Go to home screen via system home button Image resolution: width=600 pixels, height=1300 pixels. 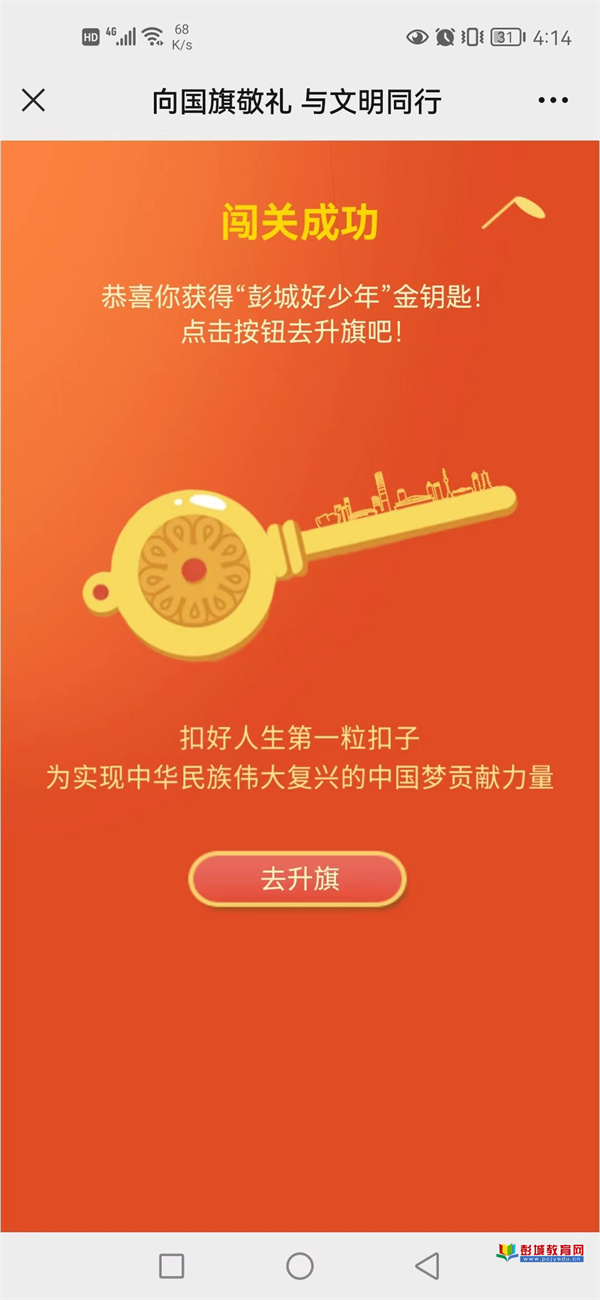[299, 1265]
